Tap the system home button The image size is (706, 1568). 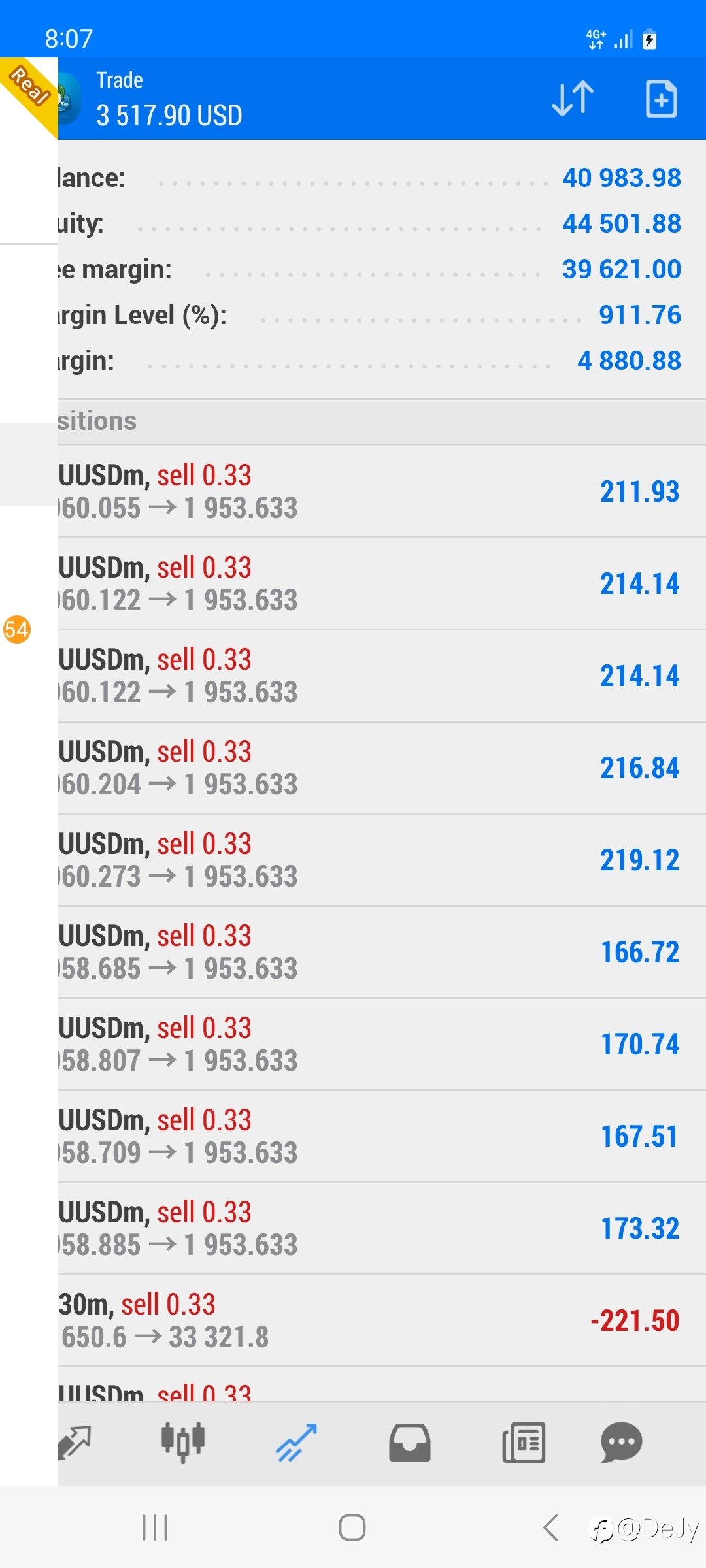pyautogui.click(x=352, y=1527)
